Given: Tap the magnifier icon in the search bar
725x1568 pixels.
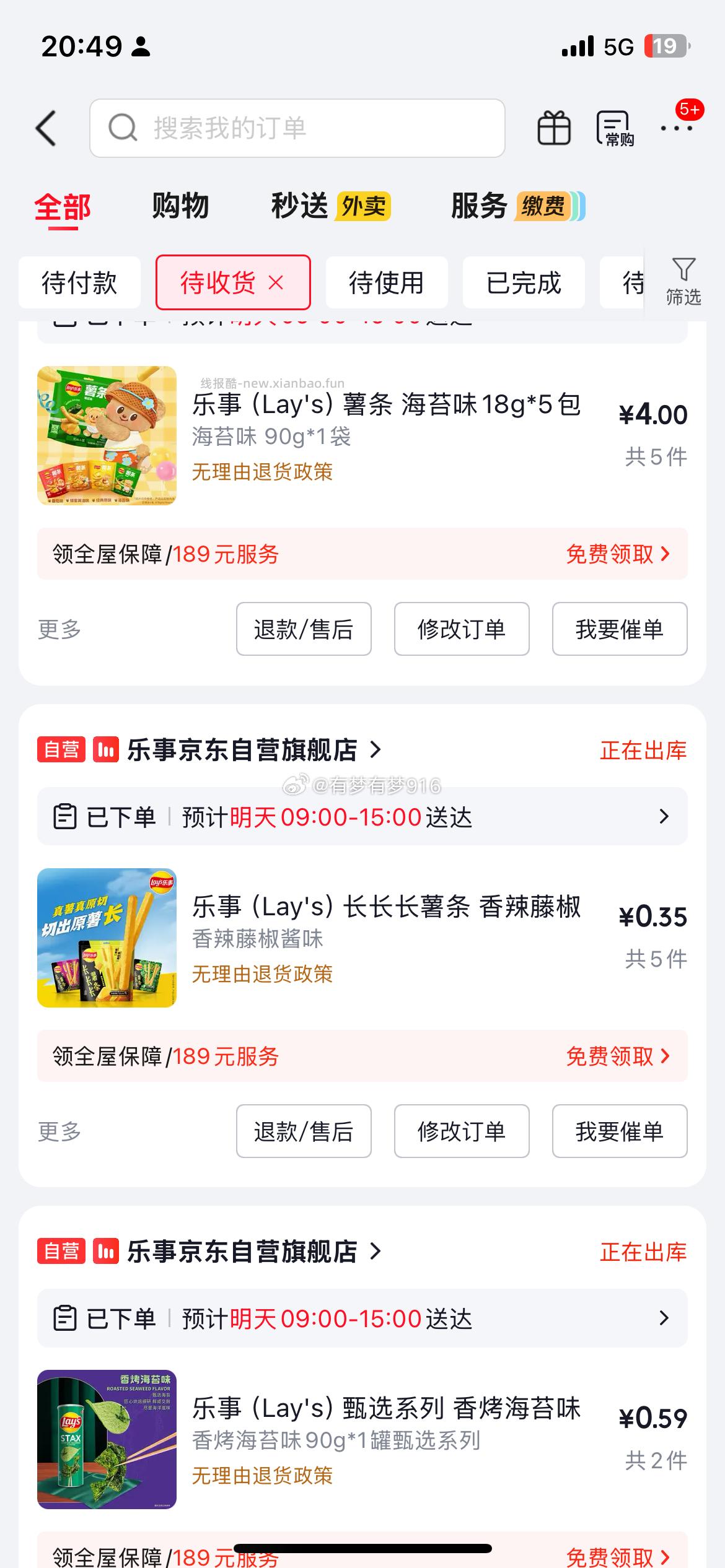Looking at the screenshot, I should click(123, 128).
